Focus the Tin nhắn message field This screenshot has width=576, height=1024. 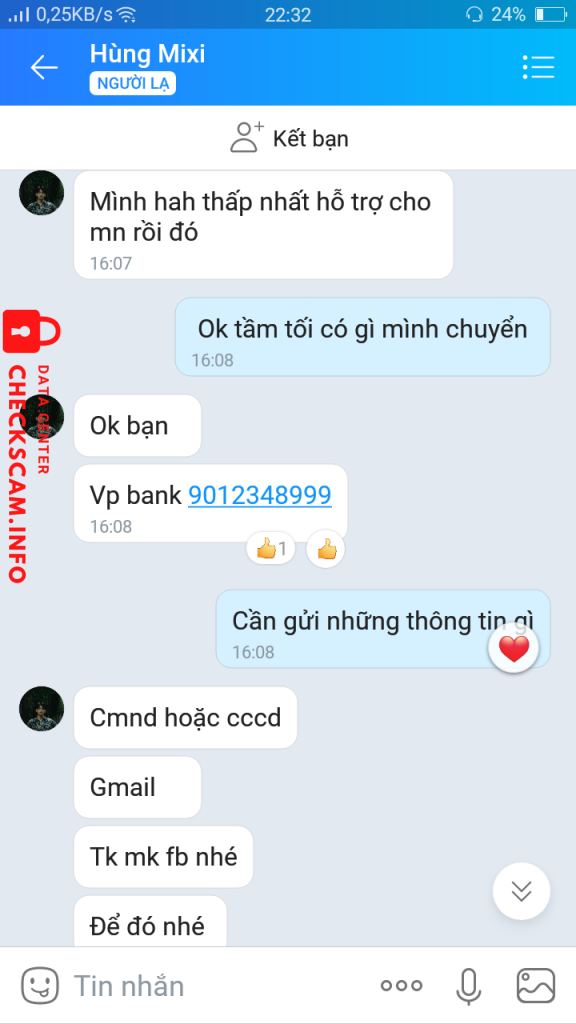(216, 985)
